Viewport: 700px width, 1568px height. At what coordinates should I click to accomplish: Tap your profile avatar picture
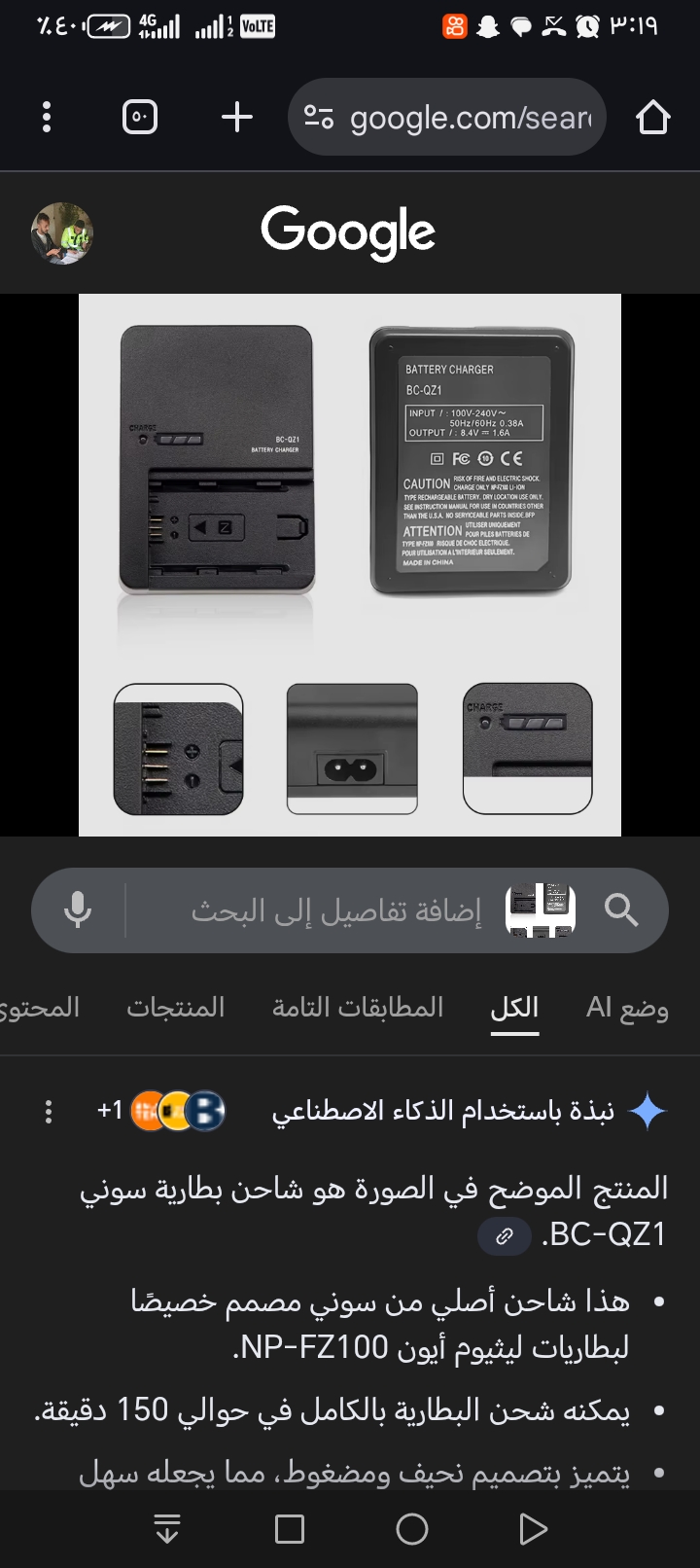62,233
